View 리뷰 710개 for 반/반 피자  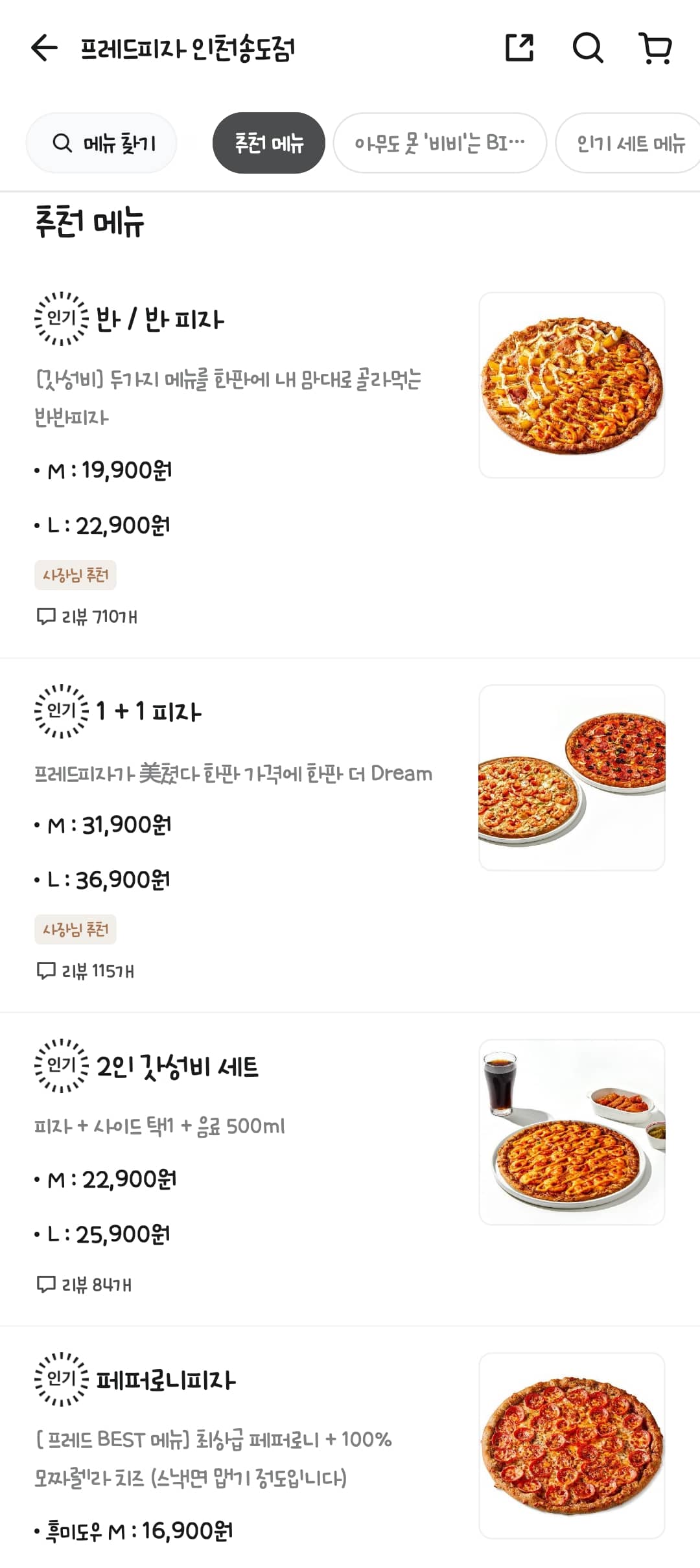[87, 617]
